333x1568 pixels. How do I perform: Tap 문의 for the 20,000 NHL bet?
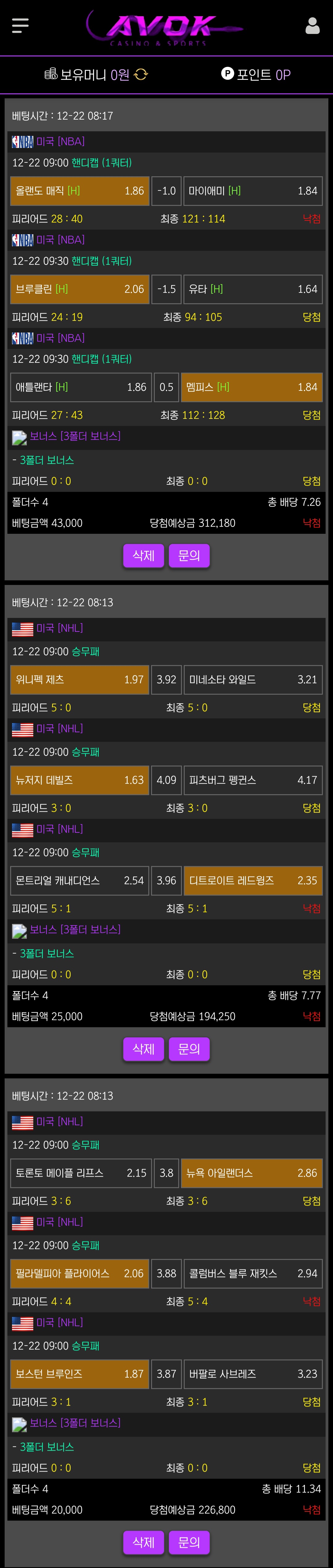click(189, 1542)
